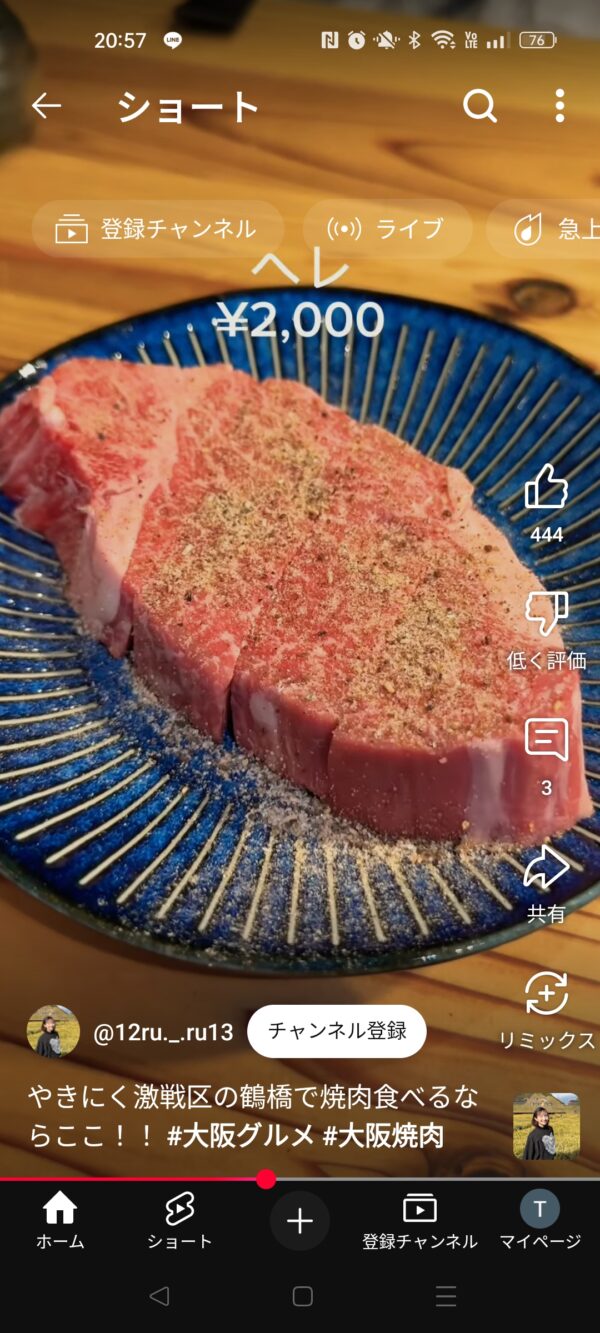The height and width of the screenshot is (1333, 600).
Task: Open the マイページ tab
Action: coord(540,1221)
